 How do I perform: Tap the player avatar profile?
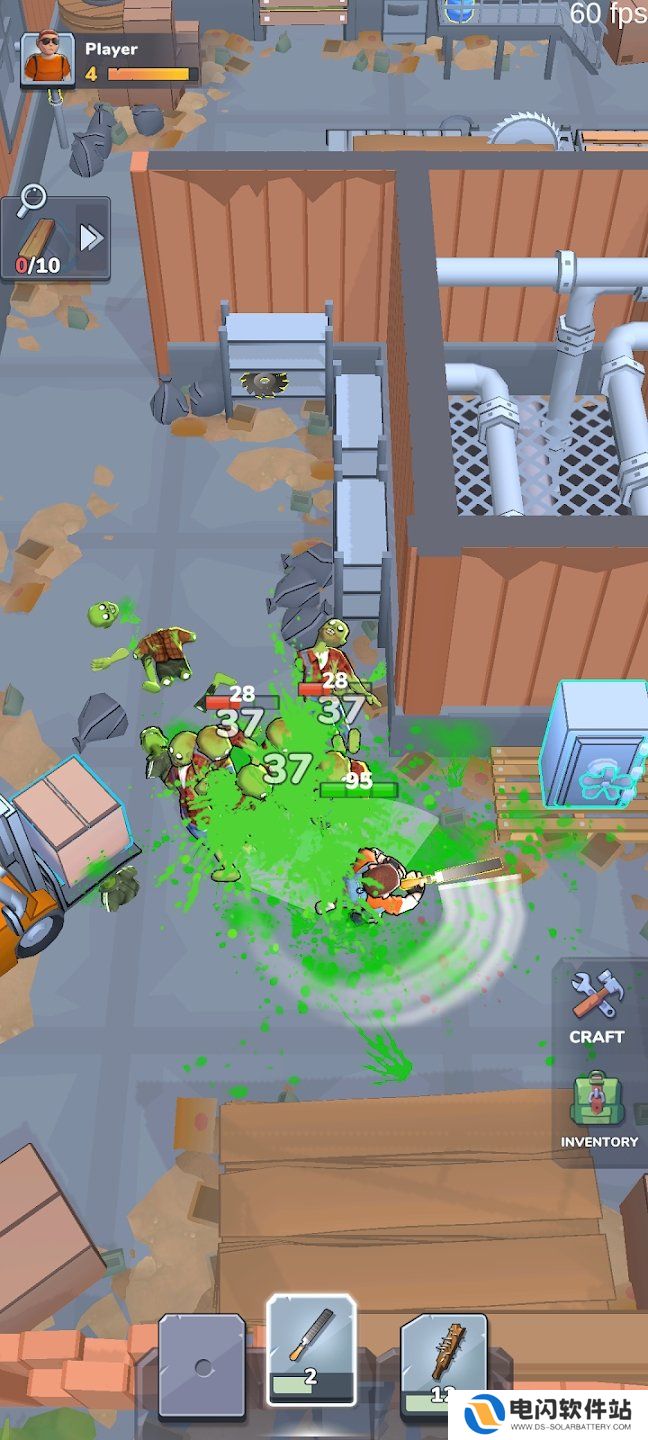[47, 58]
